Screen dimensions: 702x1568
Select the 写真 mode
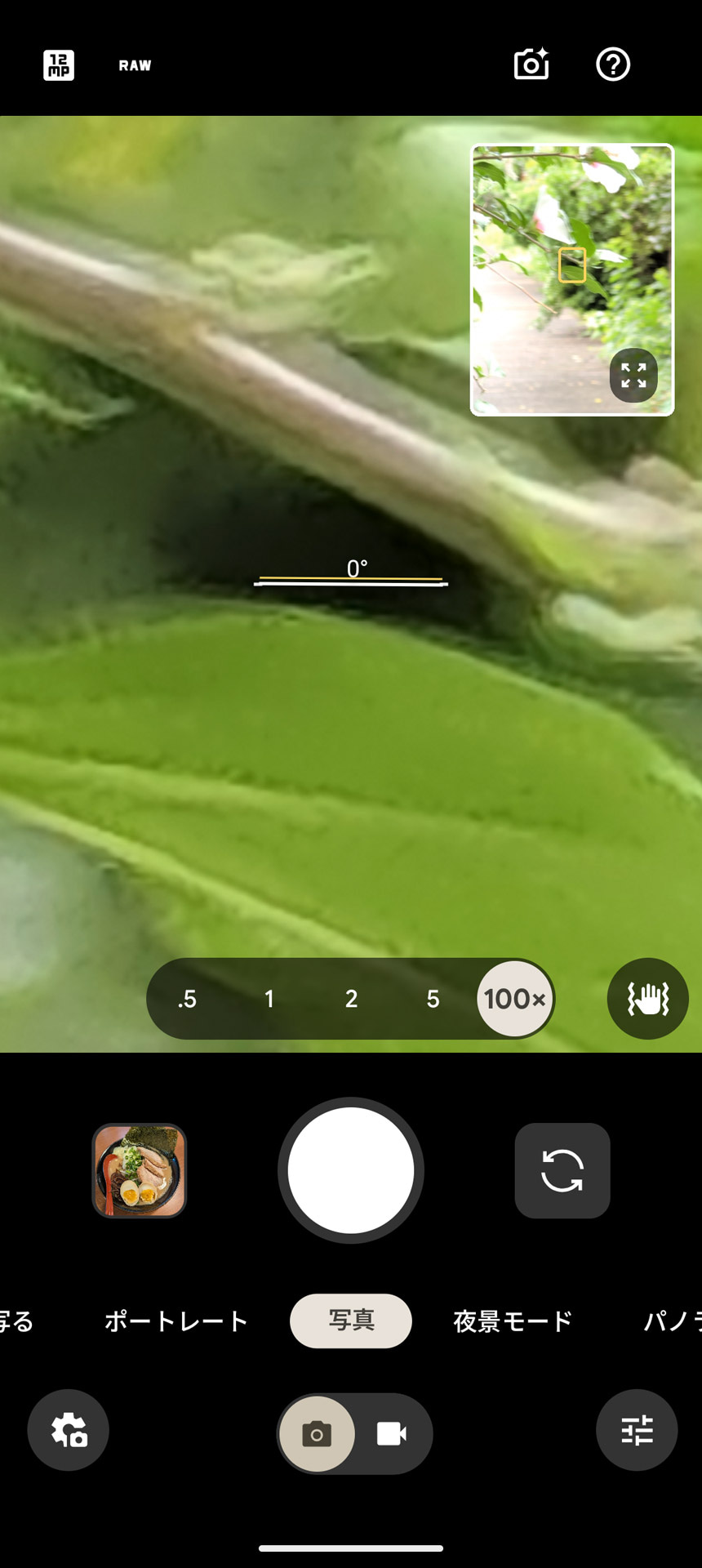351,1321
